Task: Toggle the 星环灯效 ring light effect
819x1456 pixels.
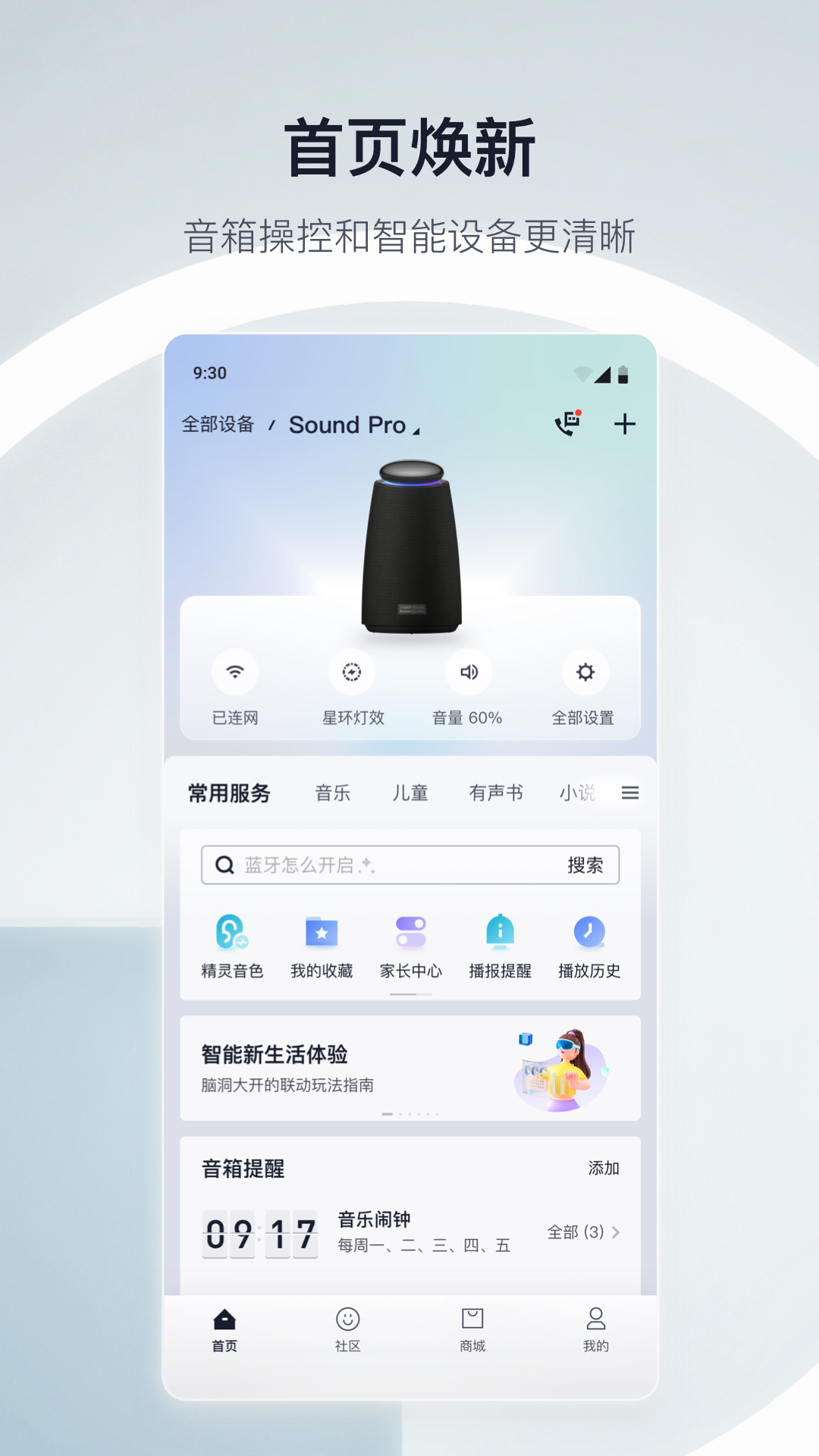Action: click(x=351, y=686)
